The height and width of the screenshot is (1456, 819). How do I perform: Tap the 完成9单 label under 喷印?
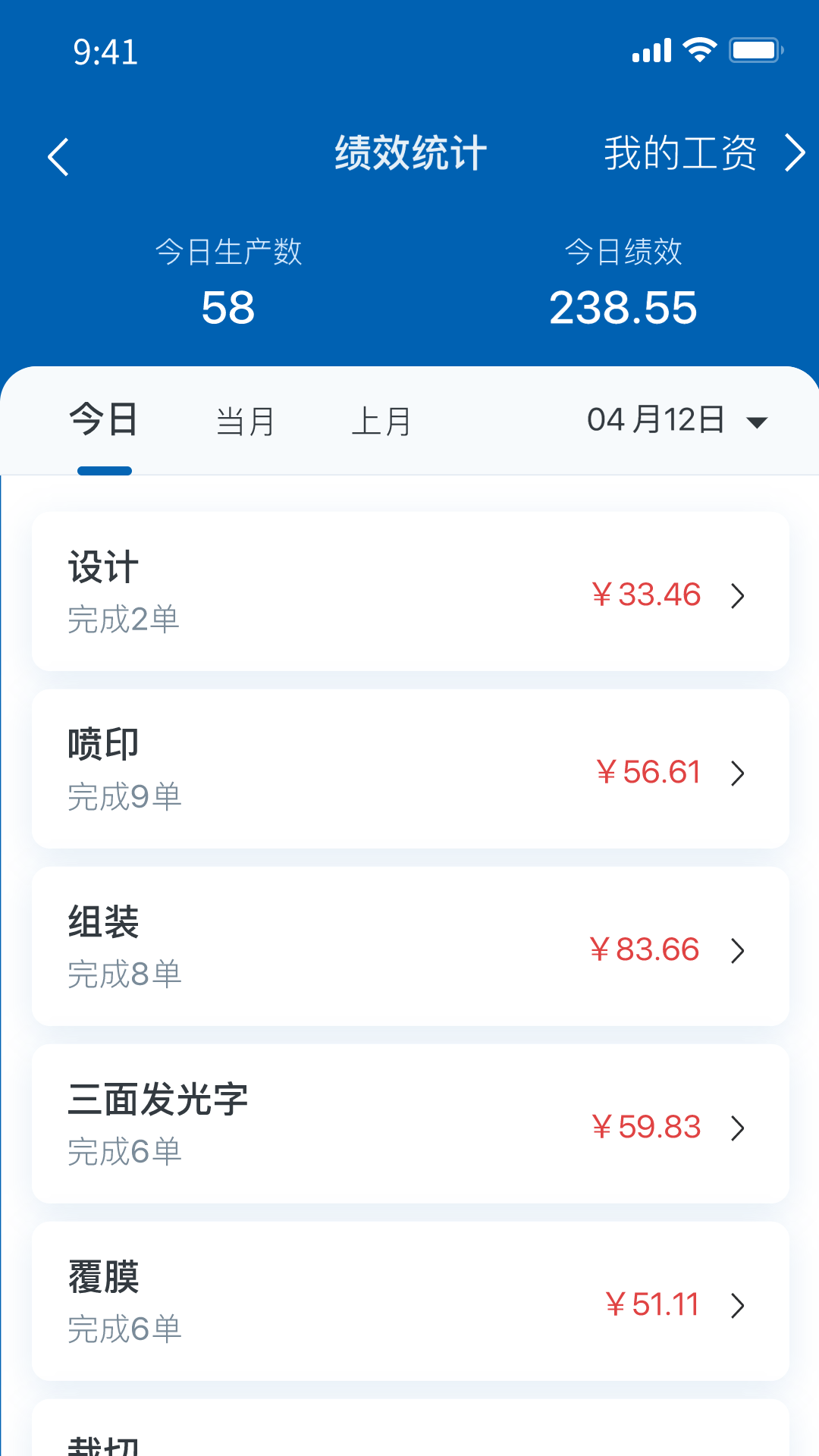click(x=123, y=797)
